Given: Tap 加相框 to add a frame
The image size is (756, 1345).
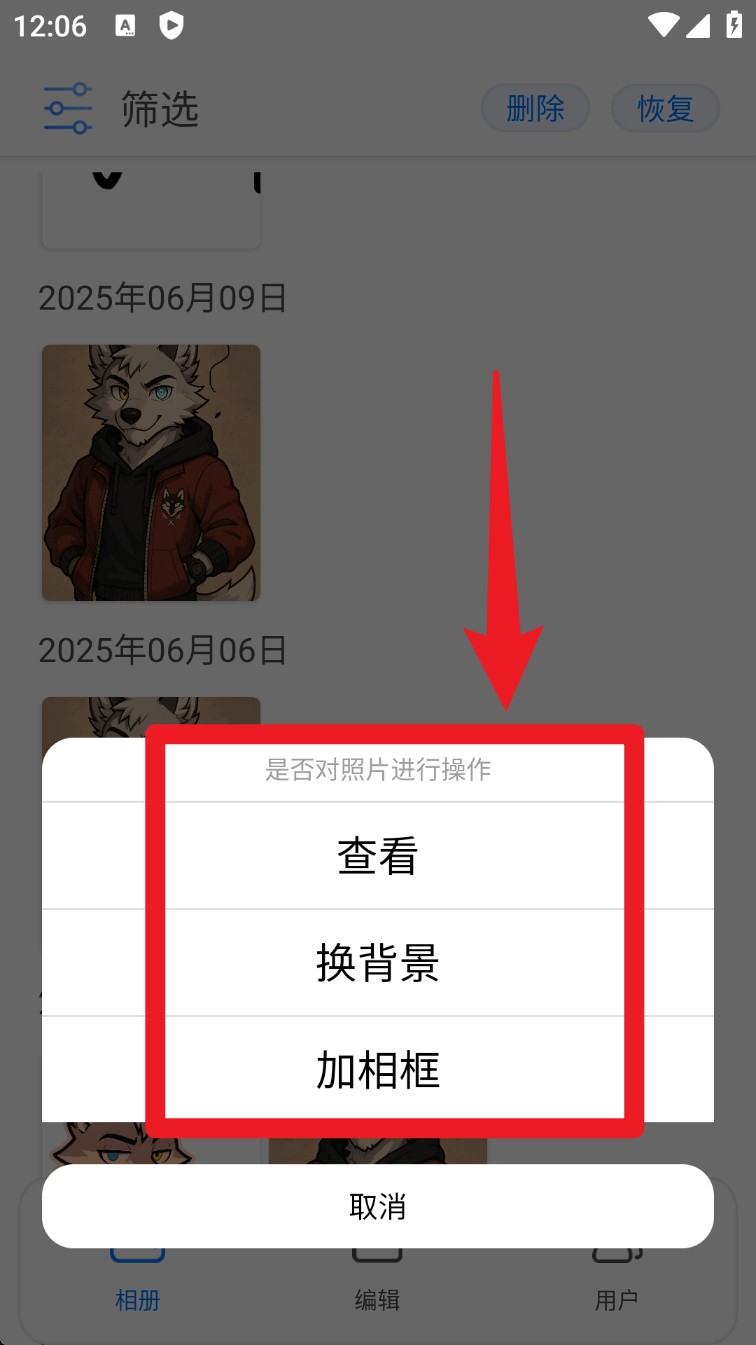Looking at the screenshot, I should (x=377, y=1070).
